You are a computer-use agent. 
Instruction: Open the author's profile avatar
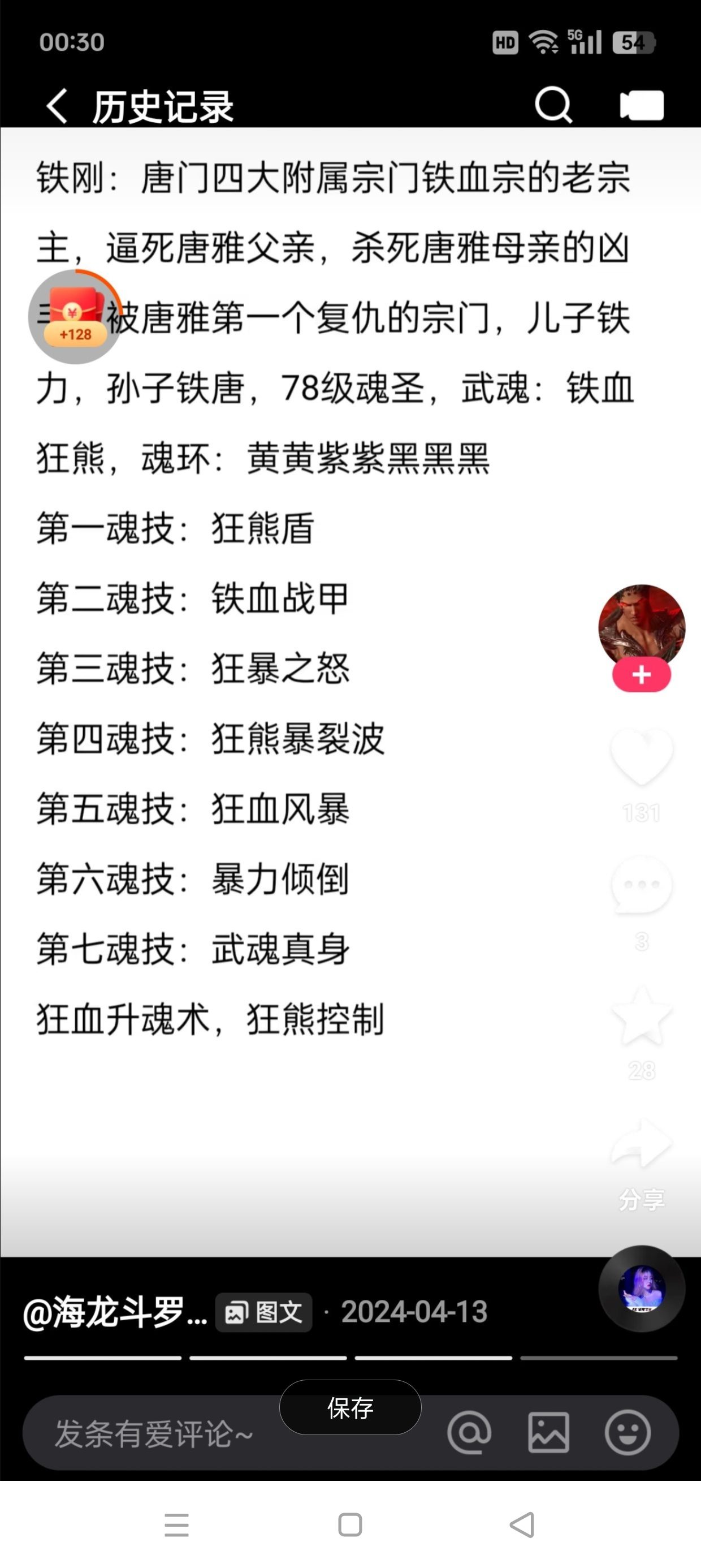click(642, 625)
